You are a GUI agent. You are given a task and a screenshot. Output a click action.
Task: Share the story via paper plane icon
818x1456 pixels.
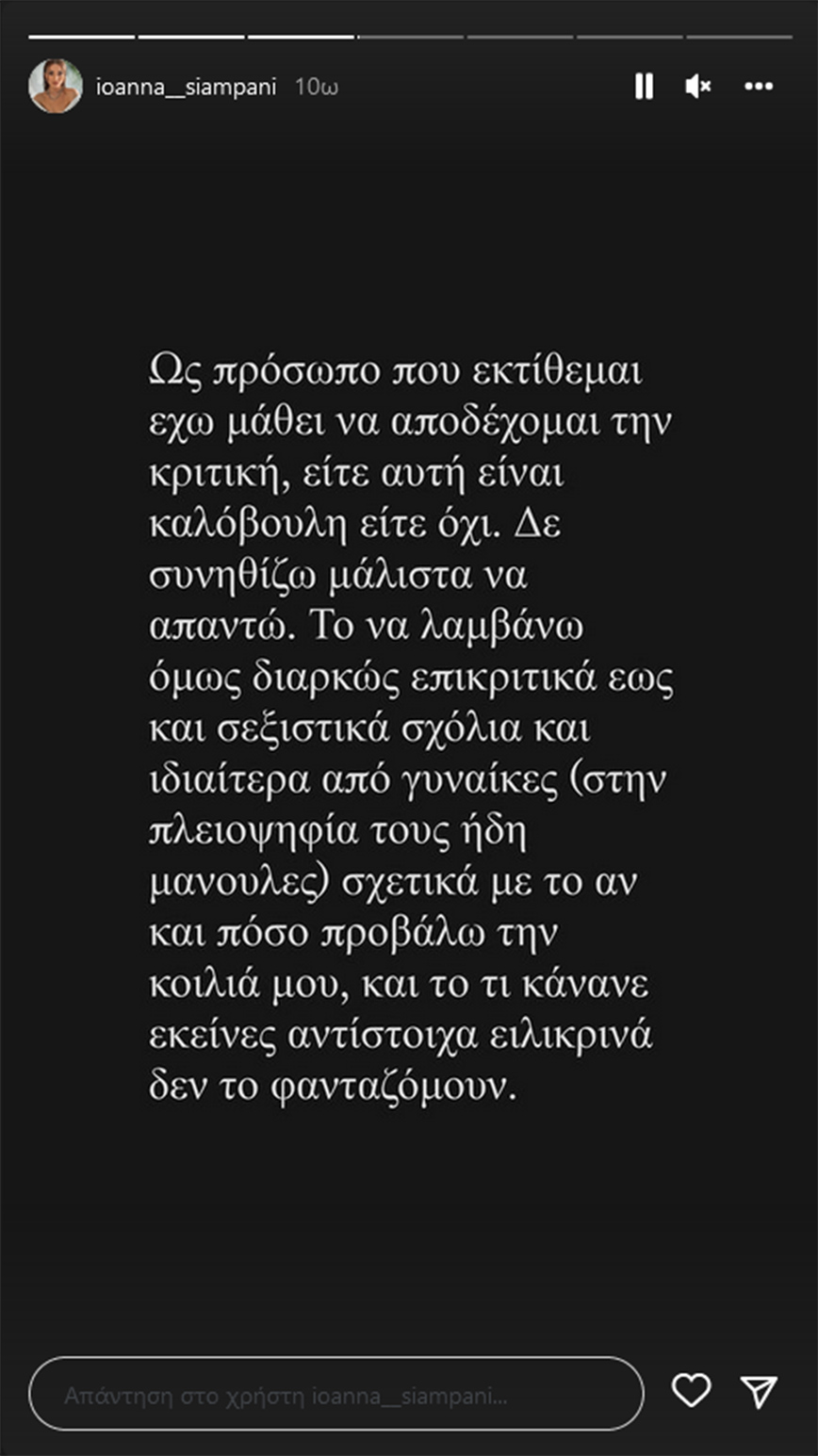759,1392
